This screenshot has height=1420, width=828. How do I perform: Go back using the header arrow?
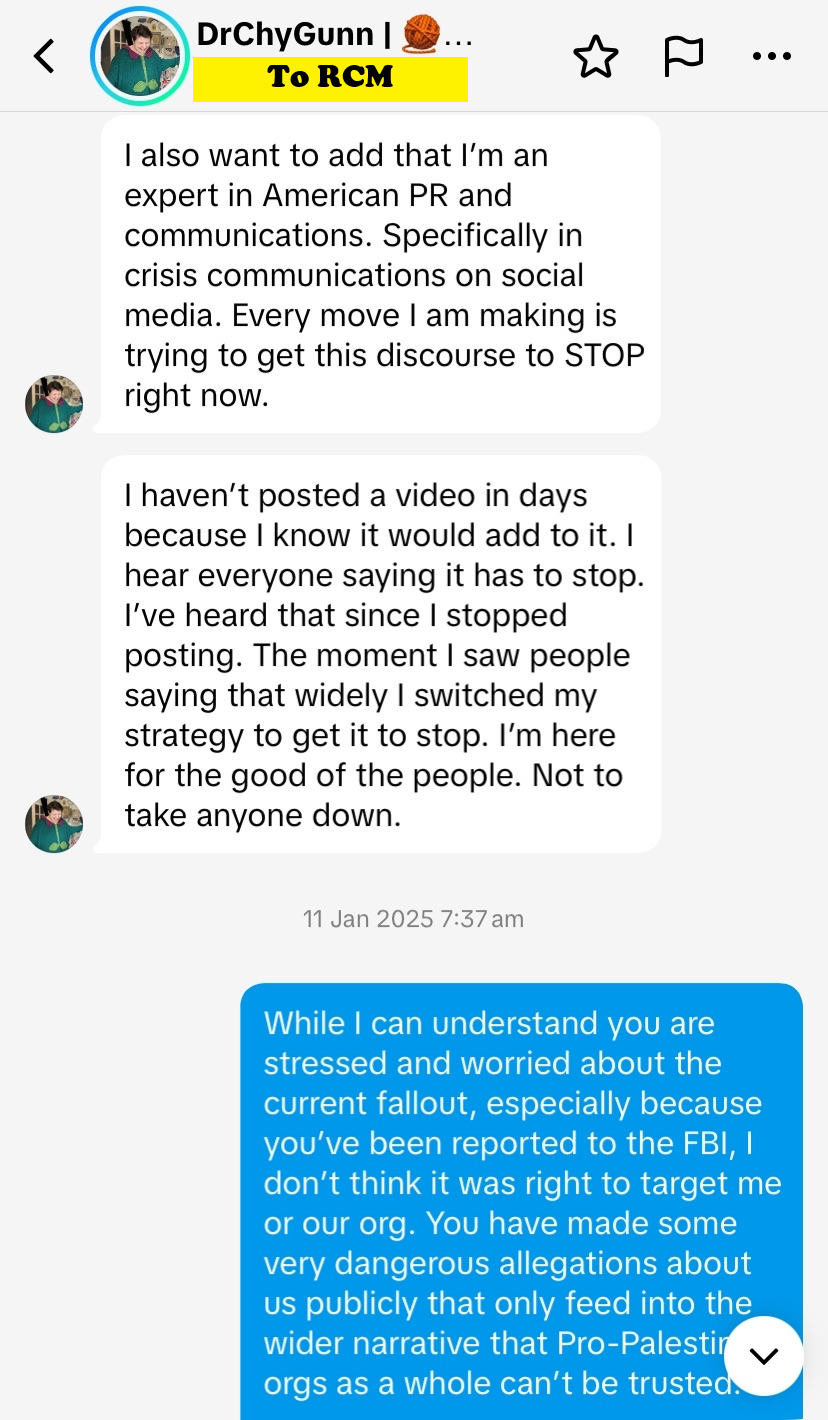tap(44, 56)
